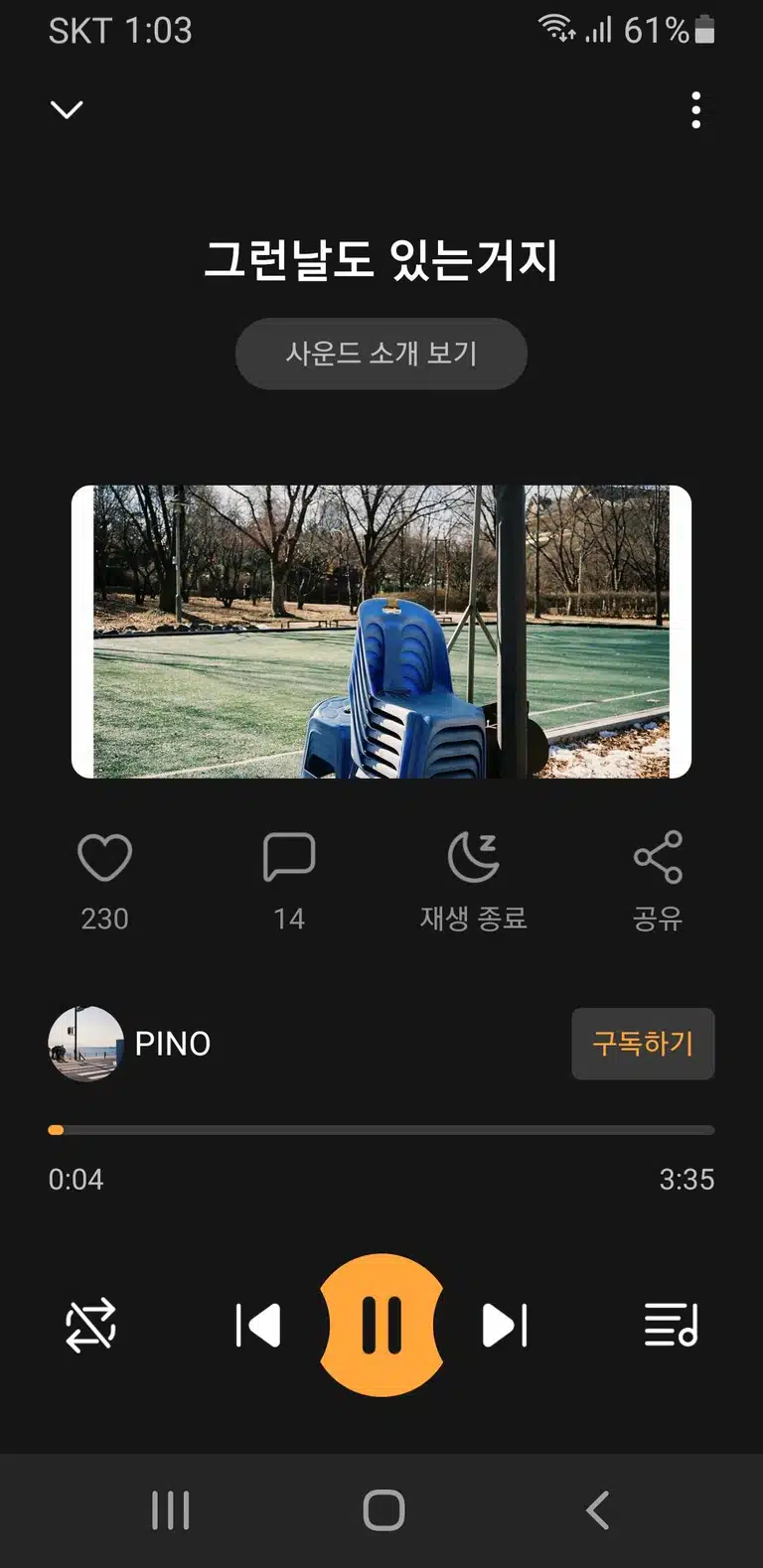Skip to the previous track
The image size is (763, 1568).
click(258, 1326)
